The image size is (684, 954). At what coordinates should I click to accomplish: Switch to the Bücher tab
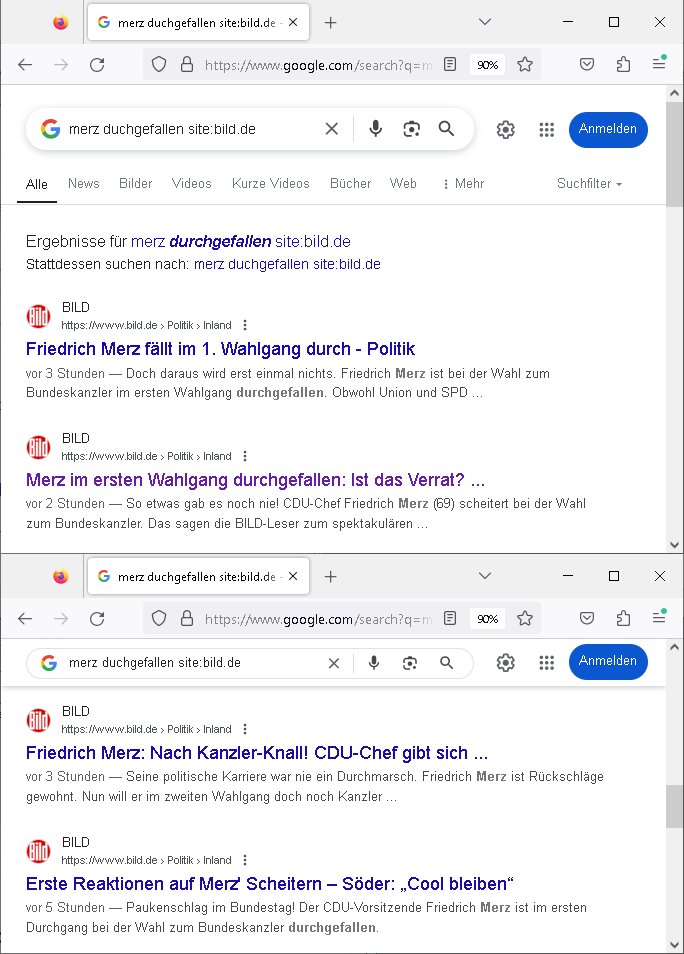click(350, 183)
